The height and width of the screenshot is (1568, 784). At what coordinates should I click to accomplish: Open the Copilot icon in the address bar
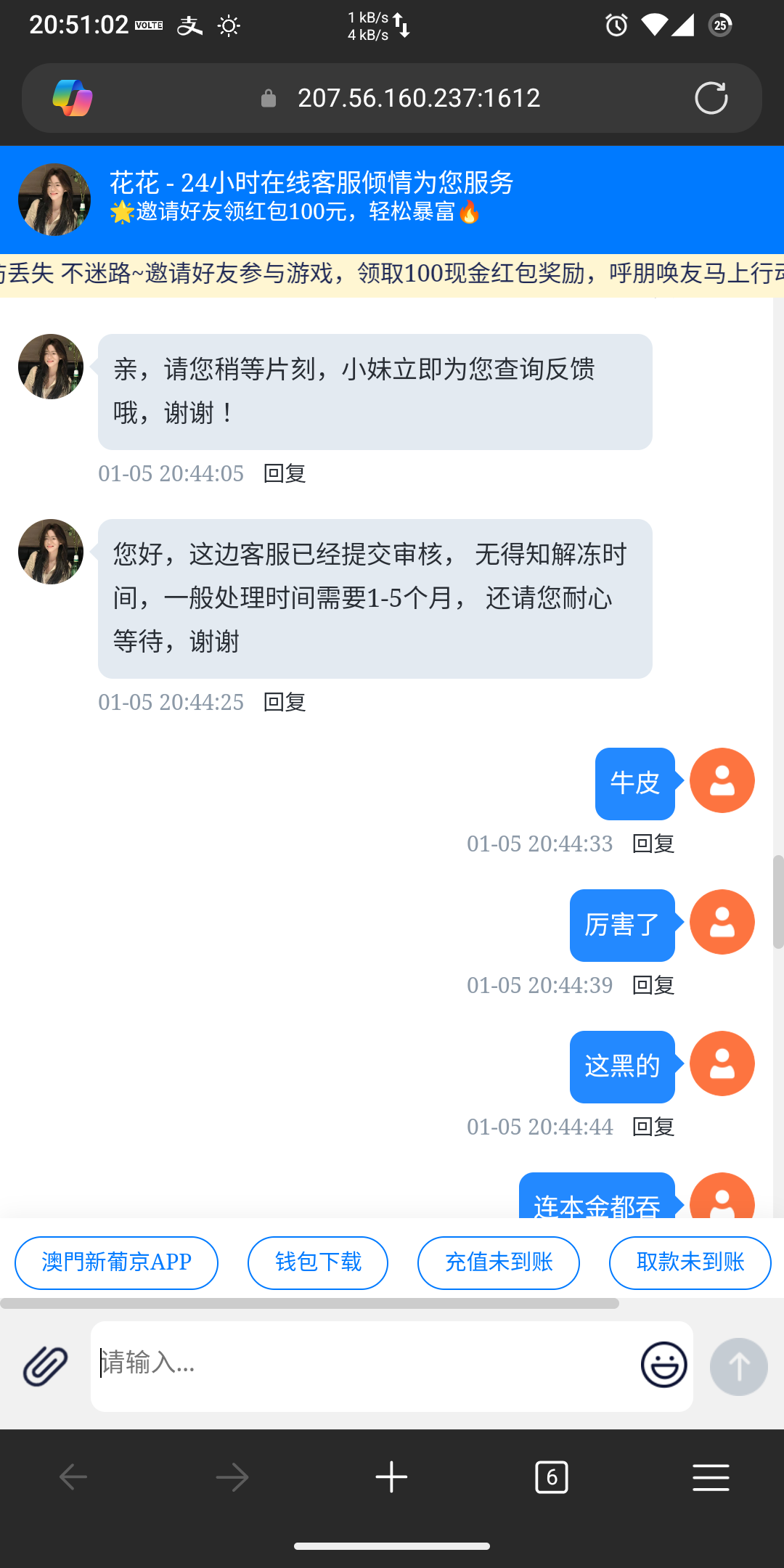point(73,98)
